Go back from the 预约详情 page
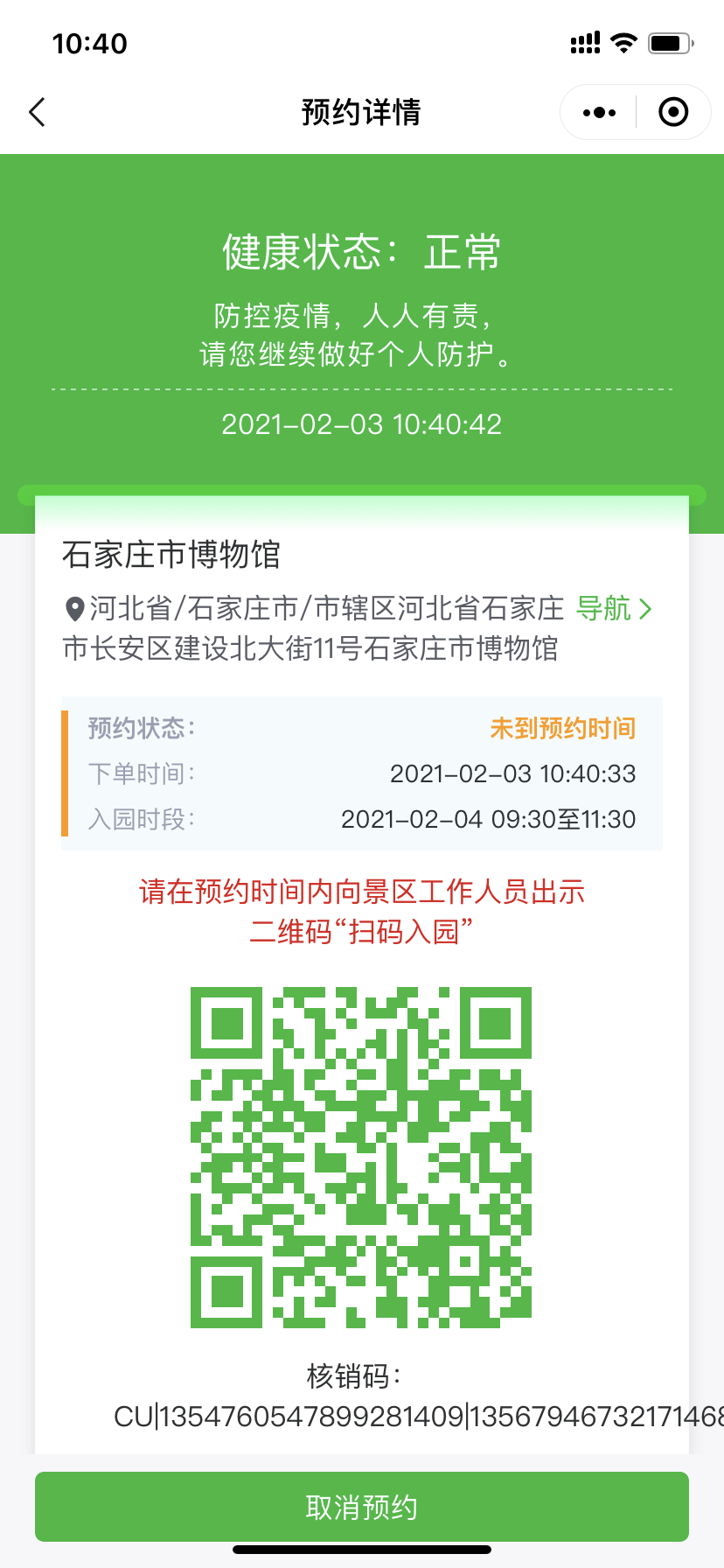 pos(37,112)
